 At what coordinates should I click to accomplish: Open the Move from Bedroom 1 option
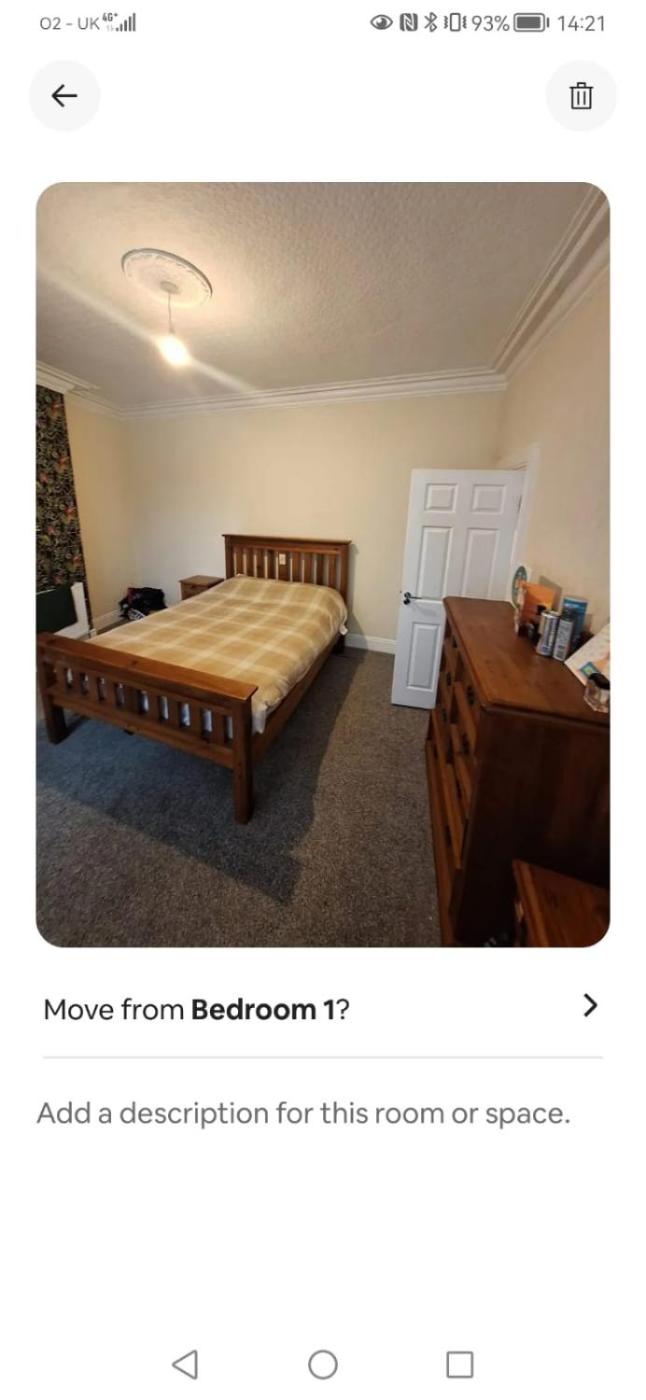(322, 1008)
